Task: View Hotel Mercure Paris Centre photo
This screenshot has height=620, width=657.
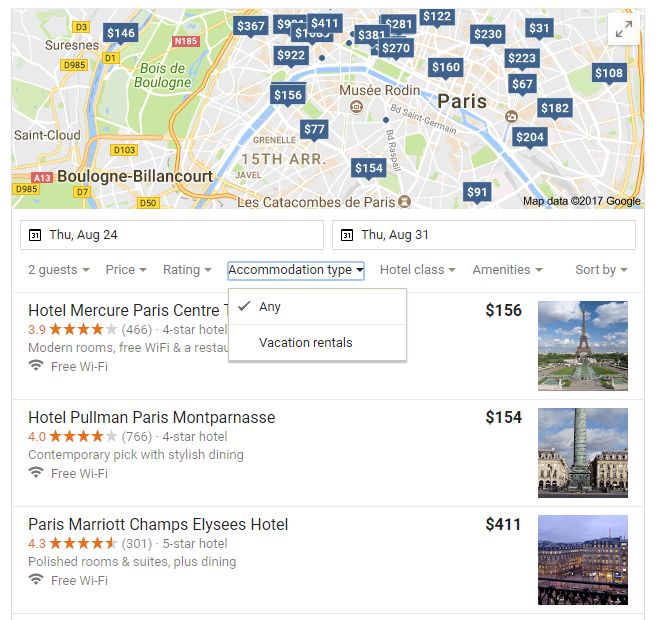Action: point(582,345)
